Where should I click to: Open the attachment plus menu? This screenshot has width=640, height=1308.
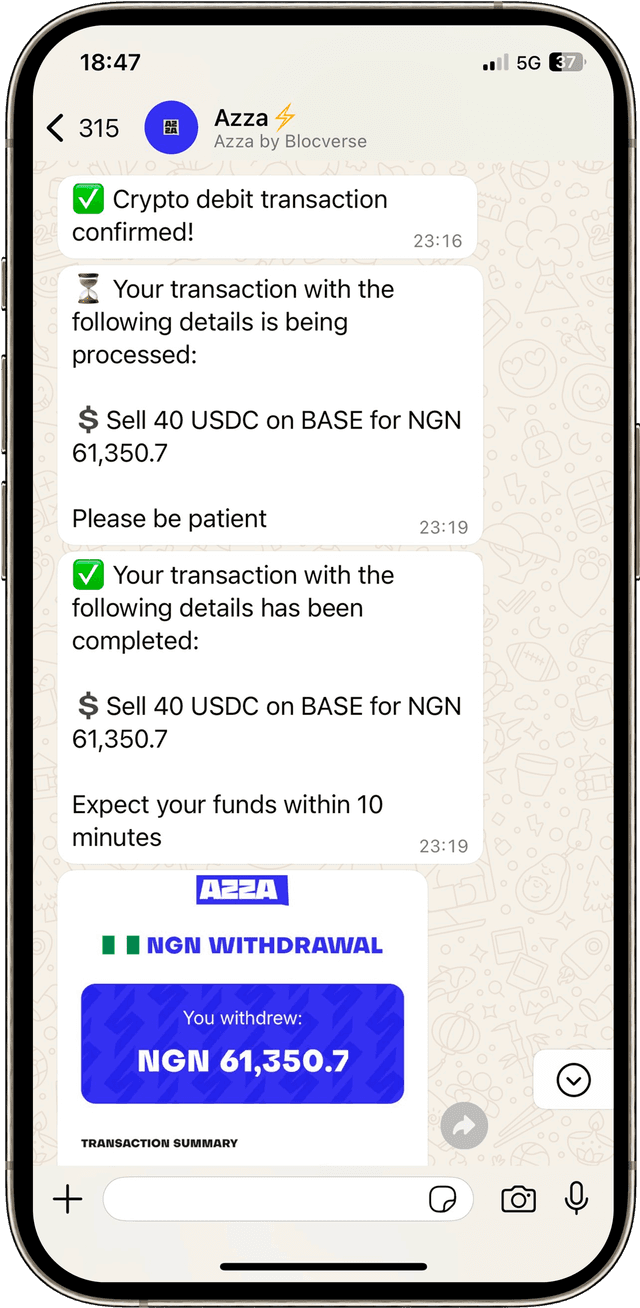click(x=67, y=1199)
